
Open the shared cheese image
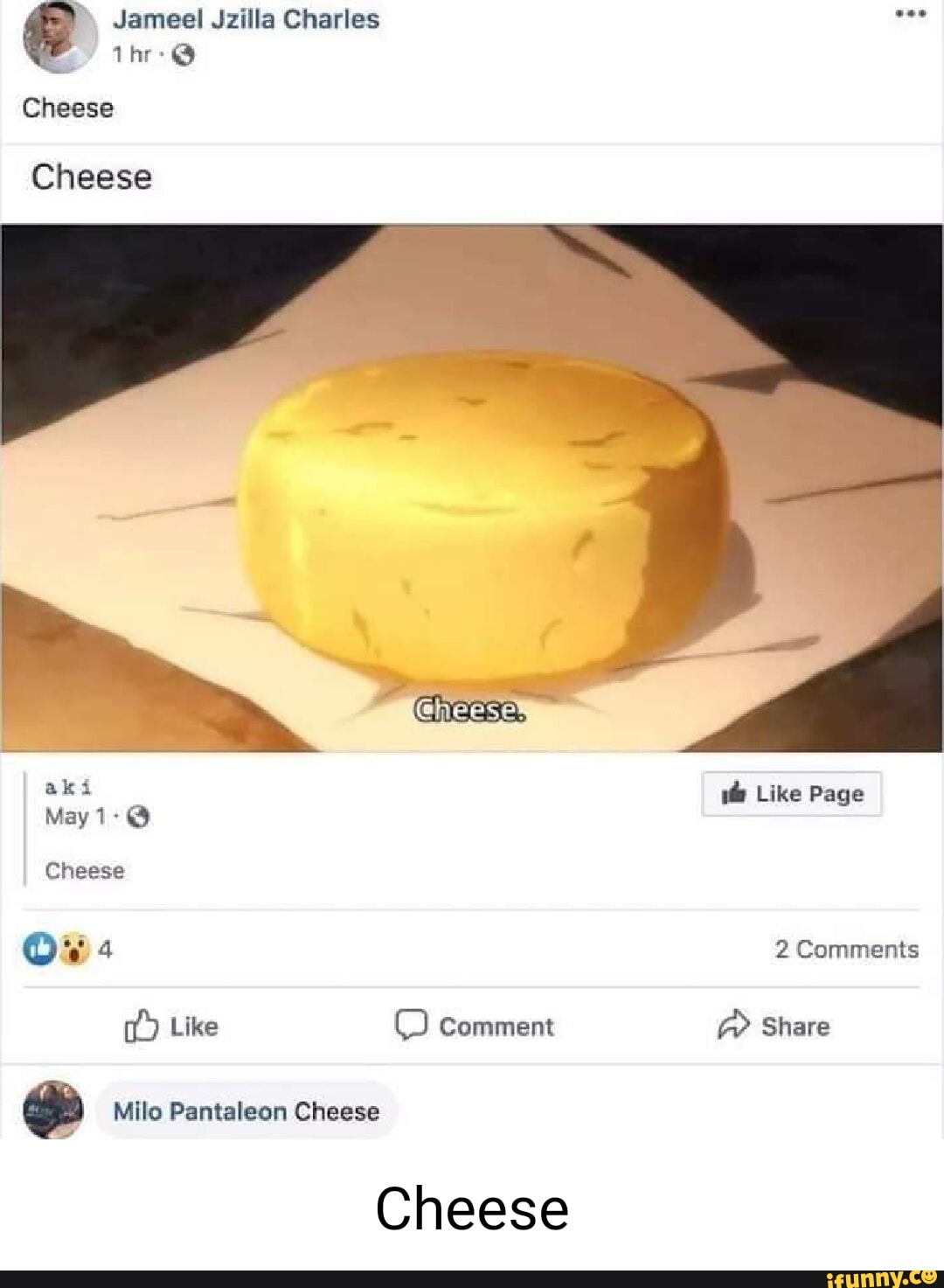pos(472,488)
